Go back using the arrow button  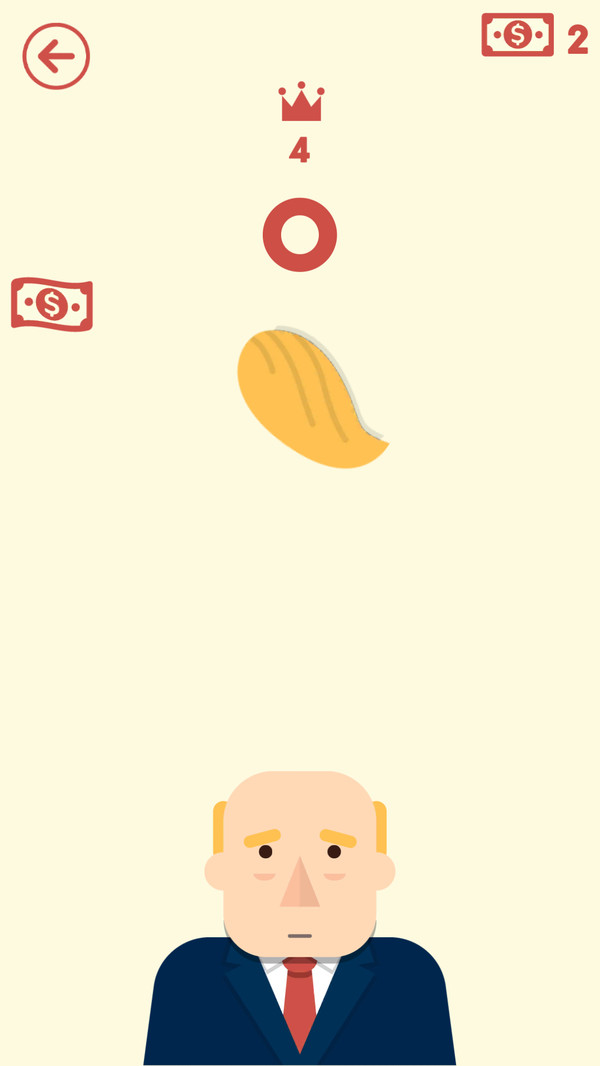(x=56, y=56)
